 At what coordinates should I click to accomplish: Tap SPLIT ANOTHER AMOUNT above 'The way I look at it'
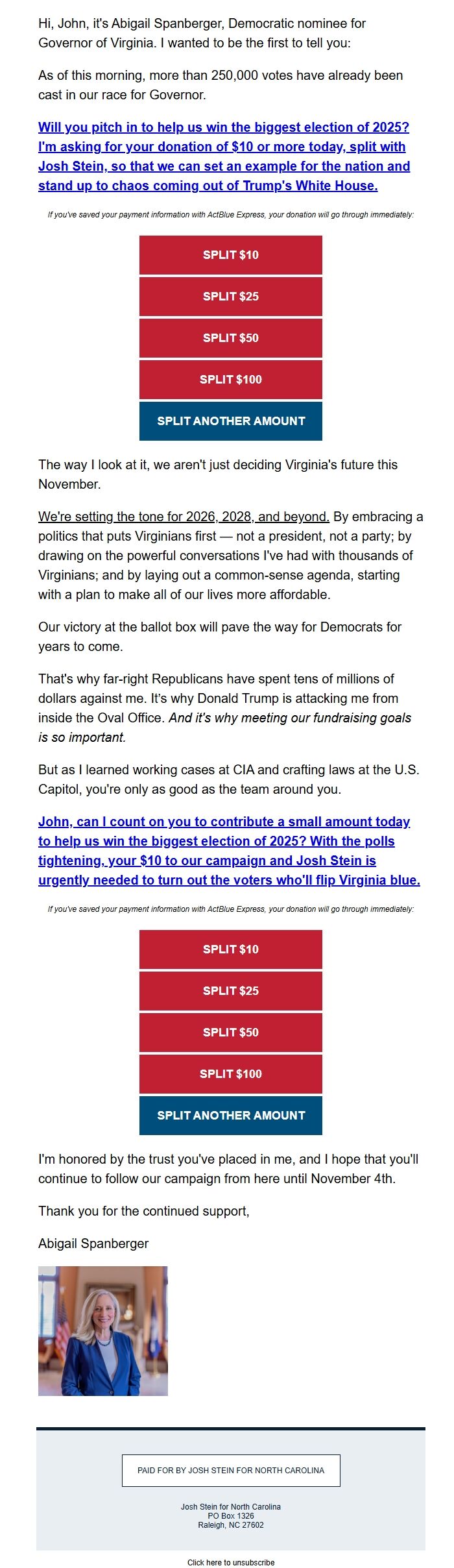pos(230,421)
